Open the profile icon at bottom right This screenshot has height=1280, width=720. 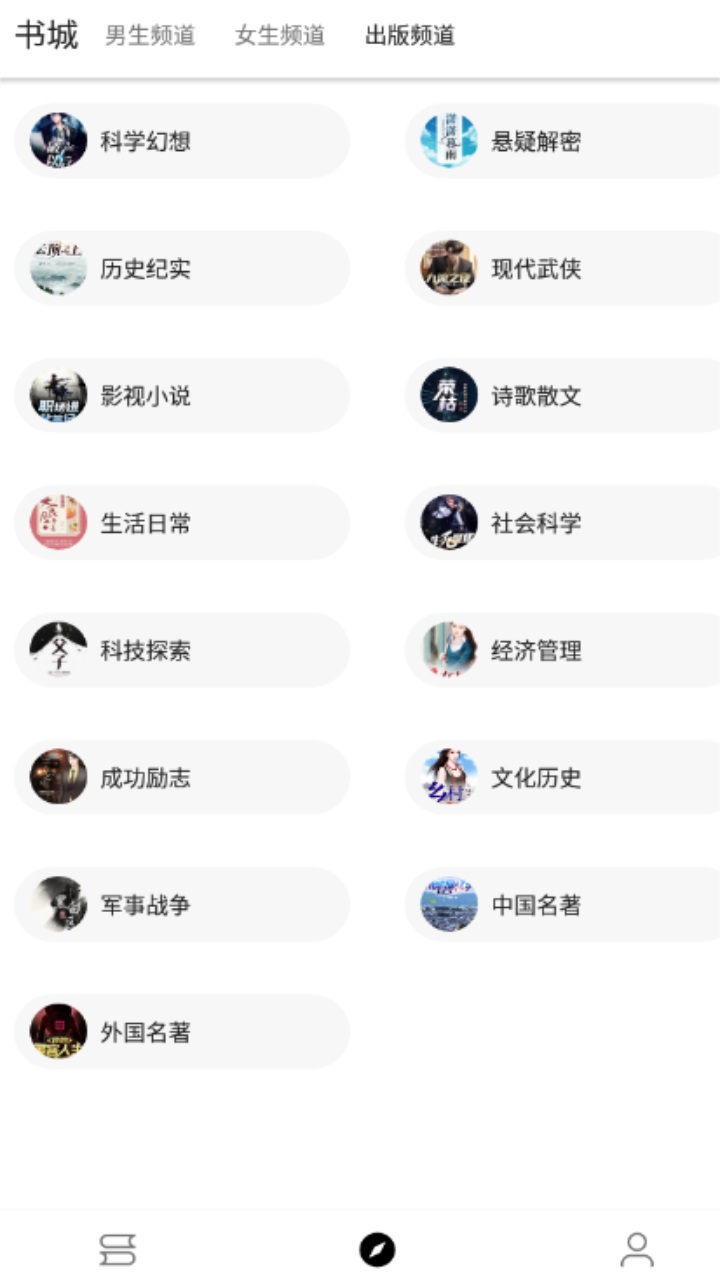pyautogui.click(x=635, y=1248)
